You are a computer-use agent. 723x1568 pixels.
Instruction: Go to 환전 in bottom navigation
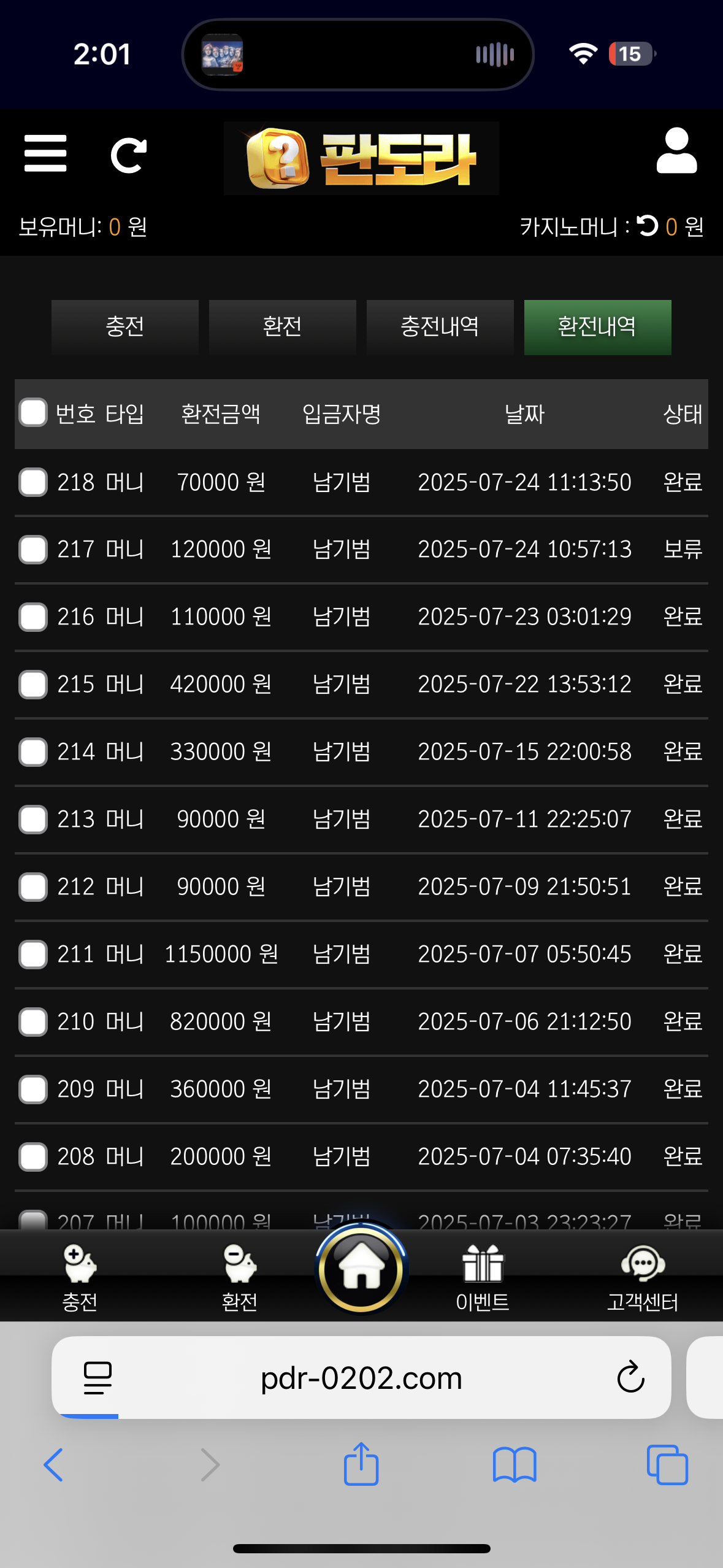[x=239, y=1276]
